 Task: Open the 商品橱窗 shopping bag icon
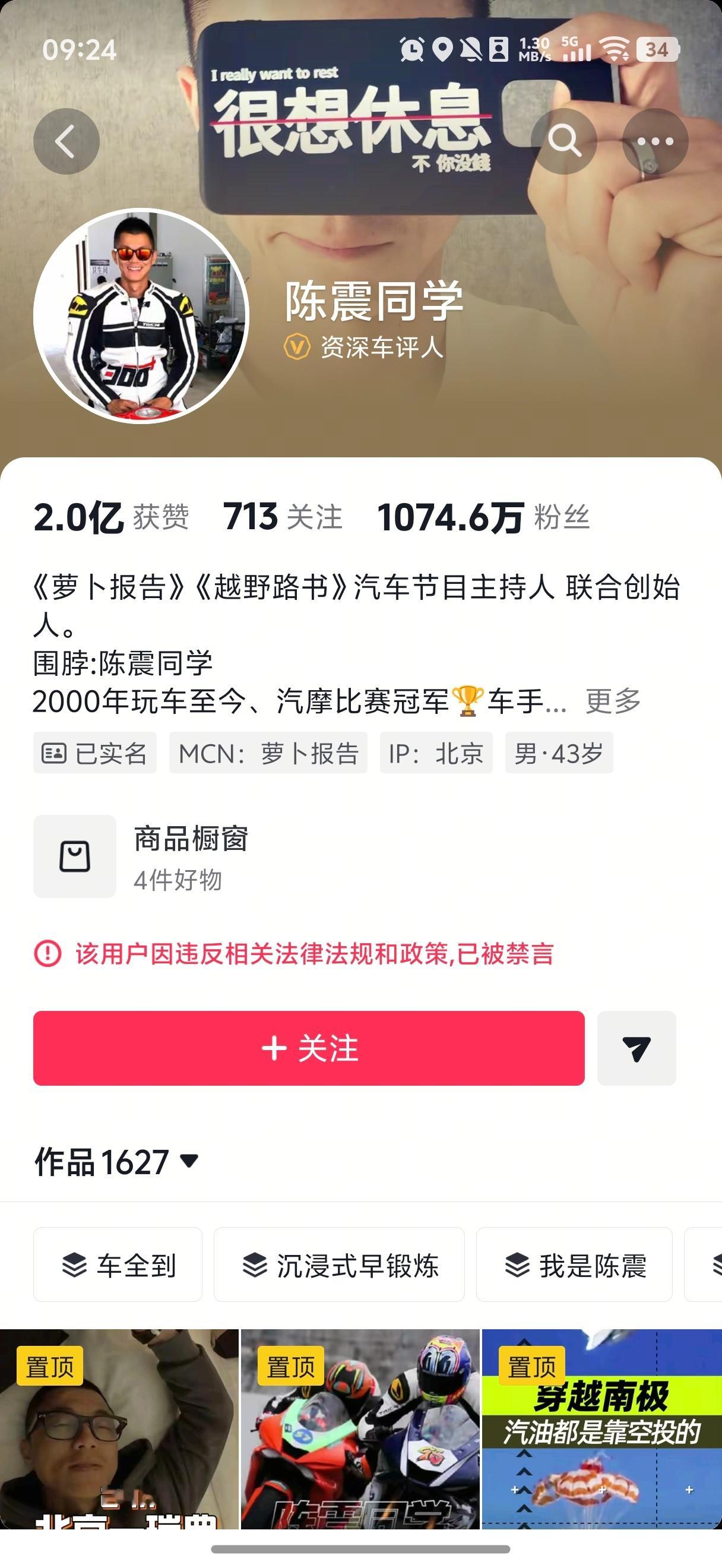[x=74, y=856]
